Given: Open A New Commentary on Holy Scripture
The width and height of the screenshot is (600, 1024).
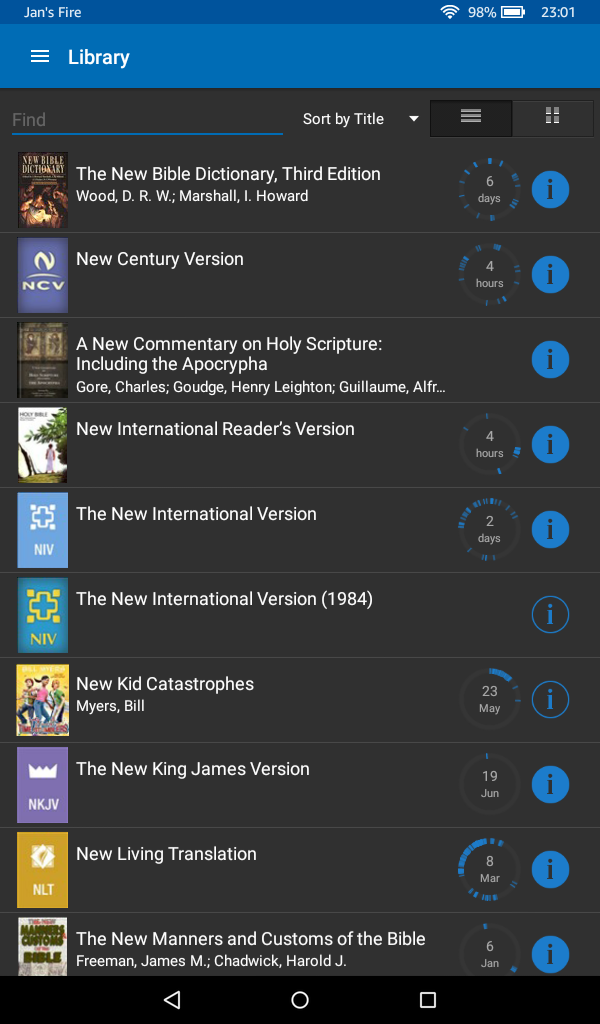Looking at the screenshot, I should (x=229, y=355).
